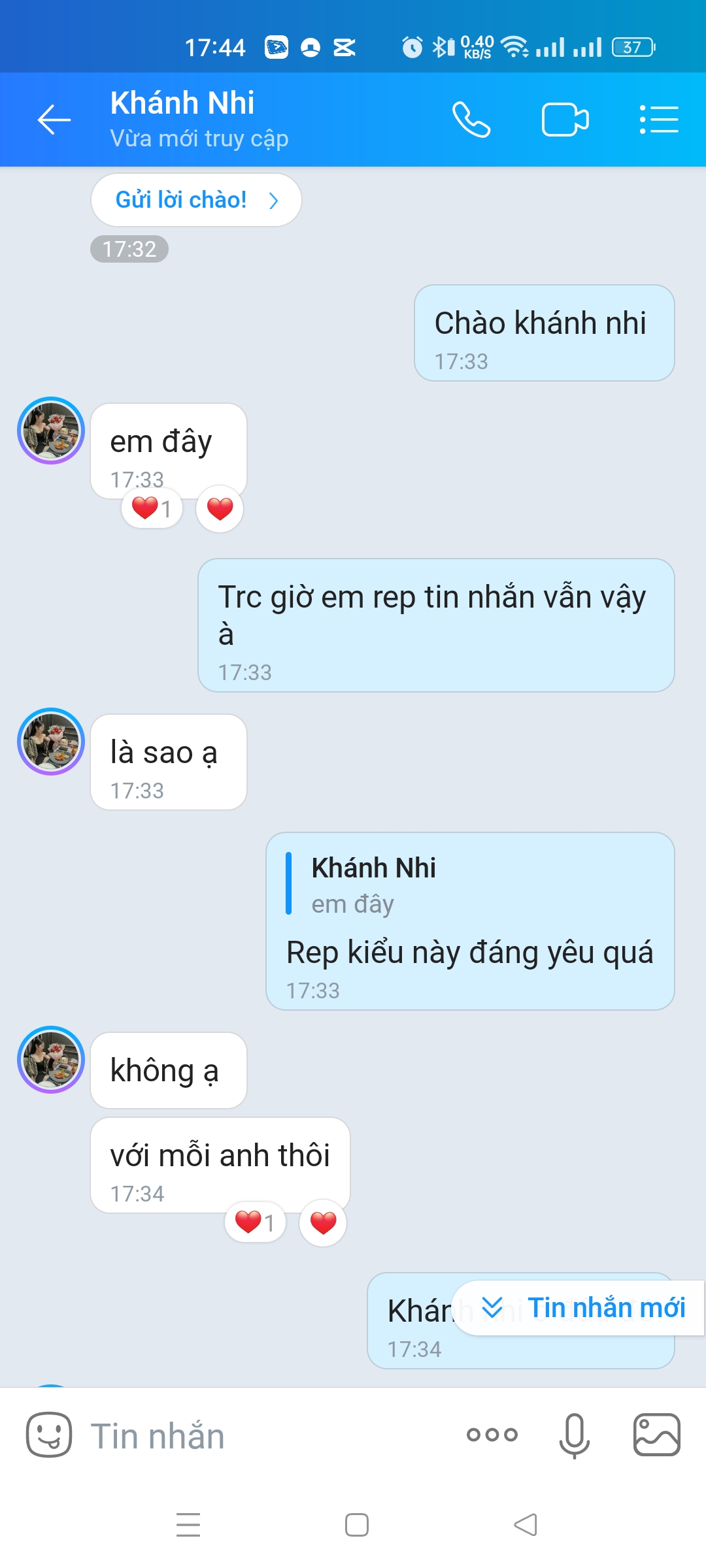Open Khánh Nhi's avatar beside "là sao ạ"
706x1568 pixels.
[51, 742]
